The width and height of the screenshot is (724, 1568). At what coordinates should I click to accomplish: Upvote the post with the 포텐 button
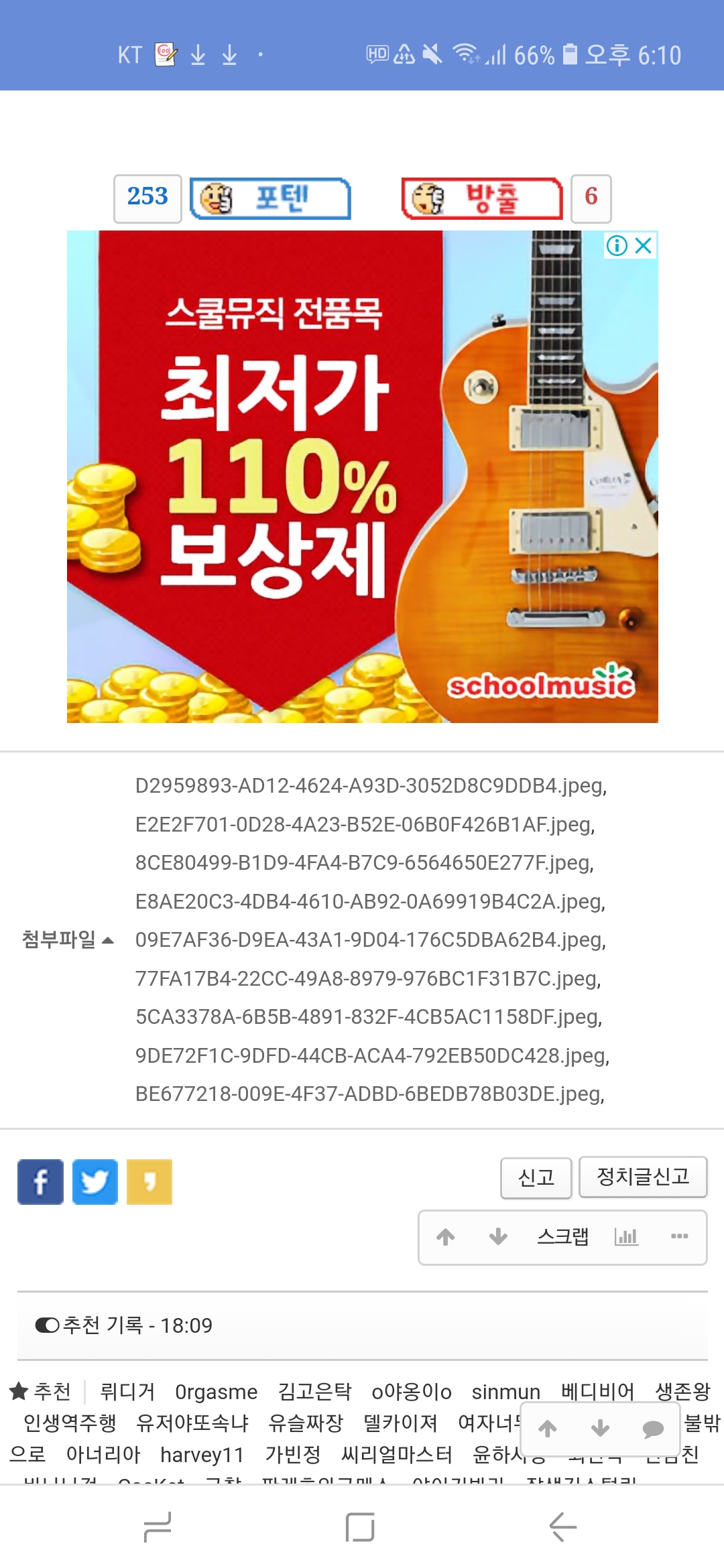pos(270,198)
